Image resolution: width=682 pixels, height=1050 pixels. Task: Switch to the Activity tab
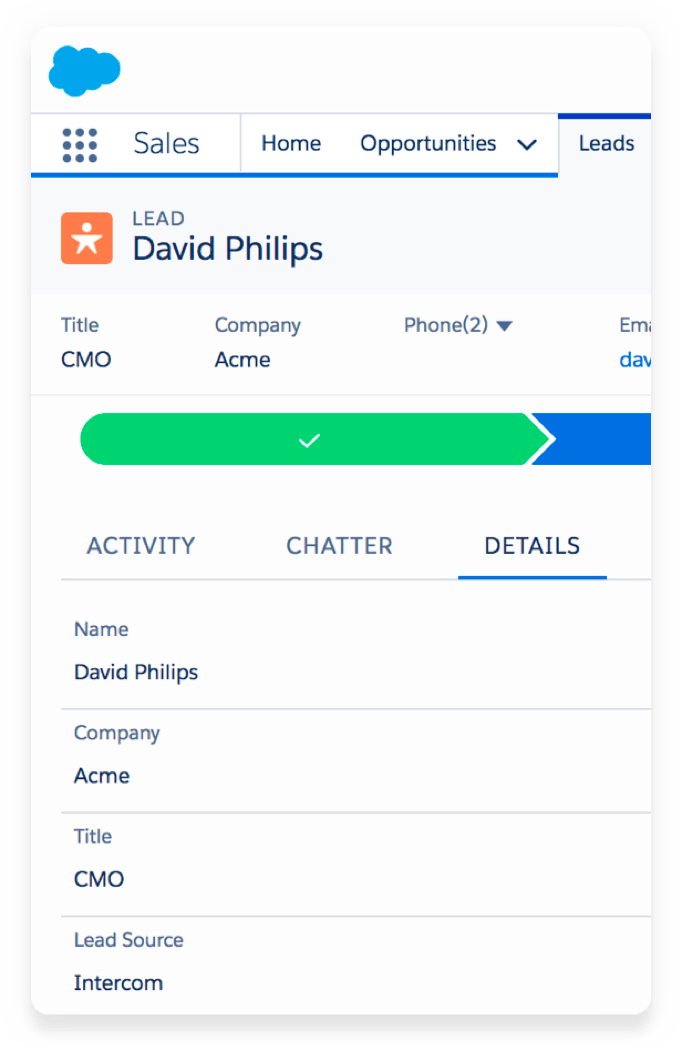(141, 546)
